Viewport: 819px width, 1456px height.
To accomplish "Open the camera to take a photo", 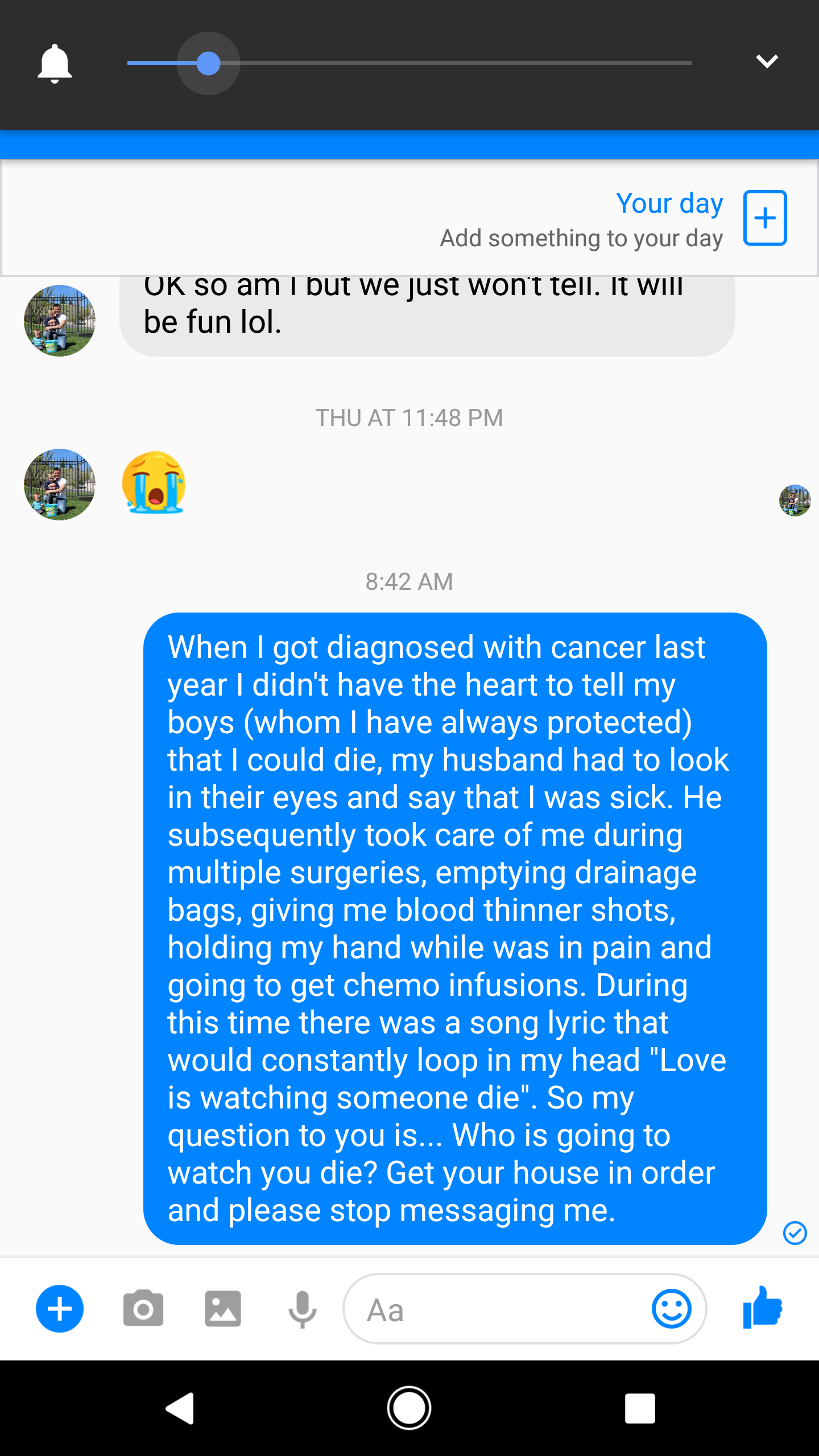I will click(143, 1309).
